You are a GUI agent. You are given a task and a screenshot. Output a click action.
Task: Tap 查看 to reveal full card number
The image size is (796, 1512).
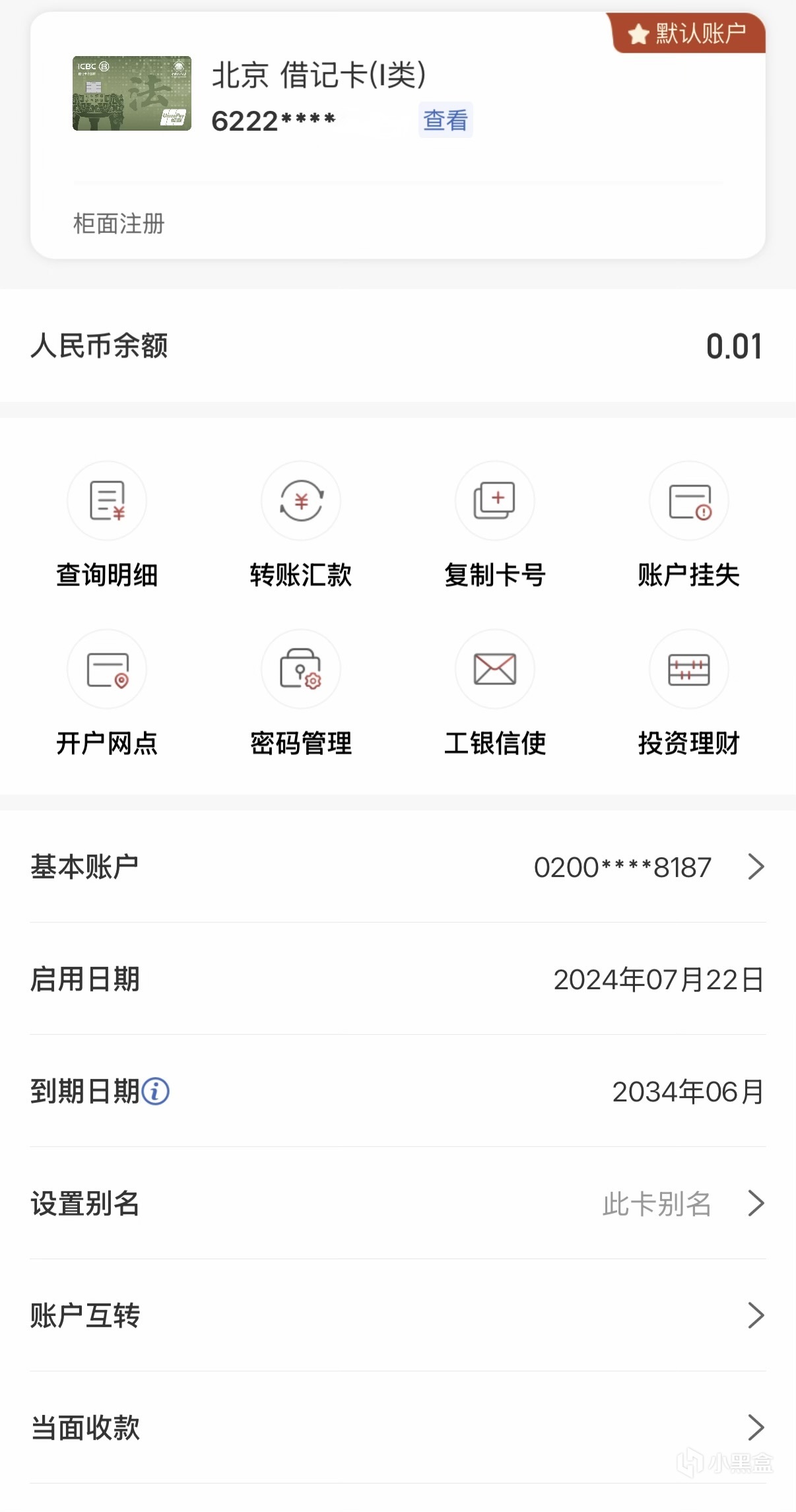(x=446, y=120)
